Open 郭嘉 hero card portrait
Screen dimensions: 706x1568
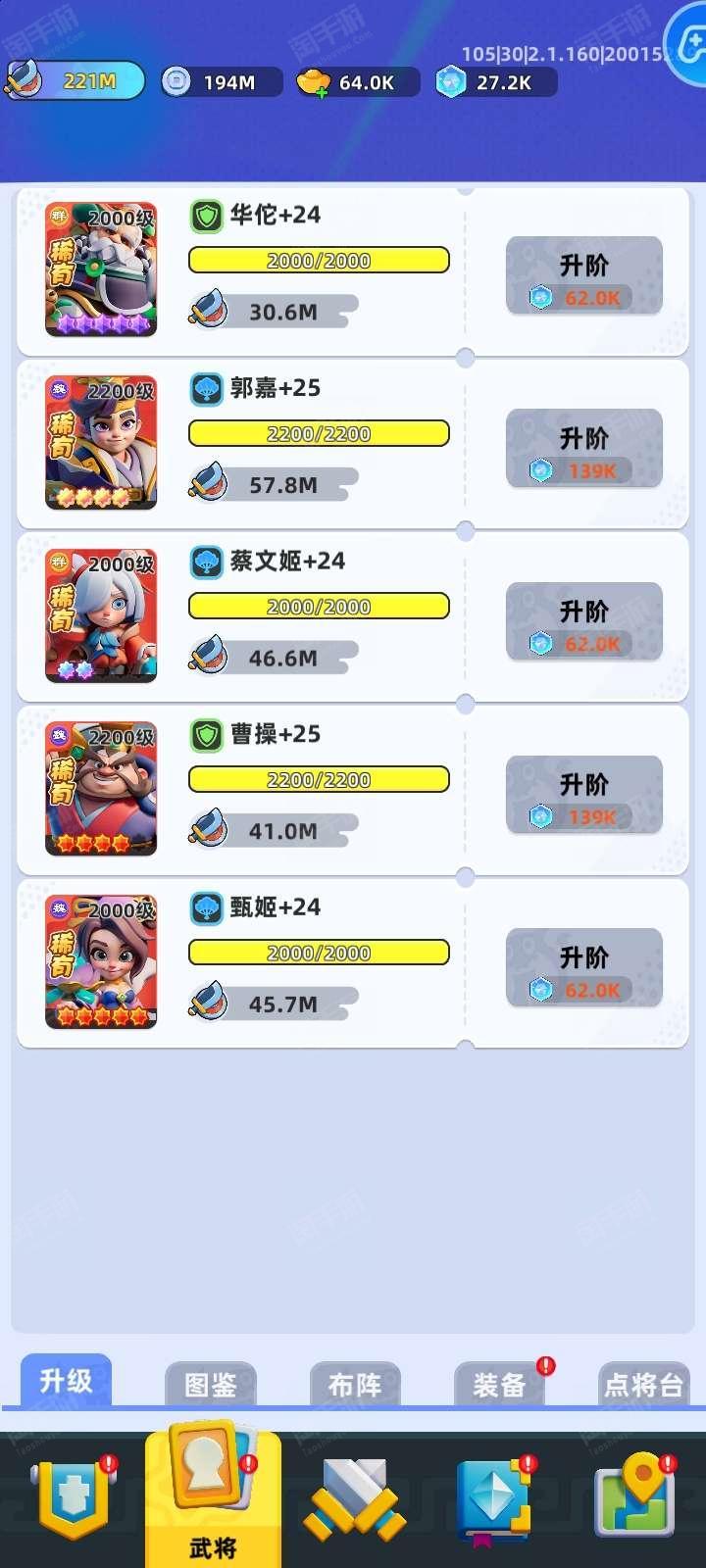[101, 442]
